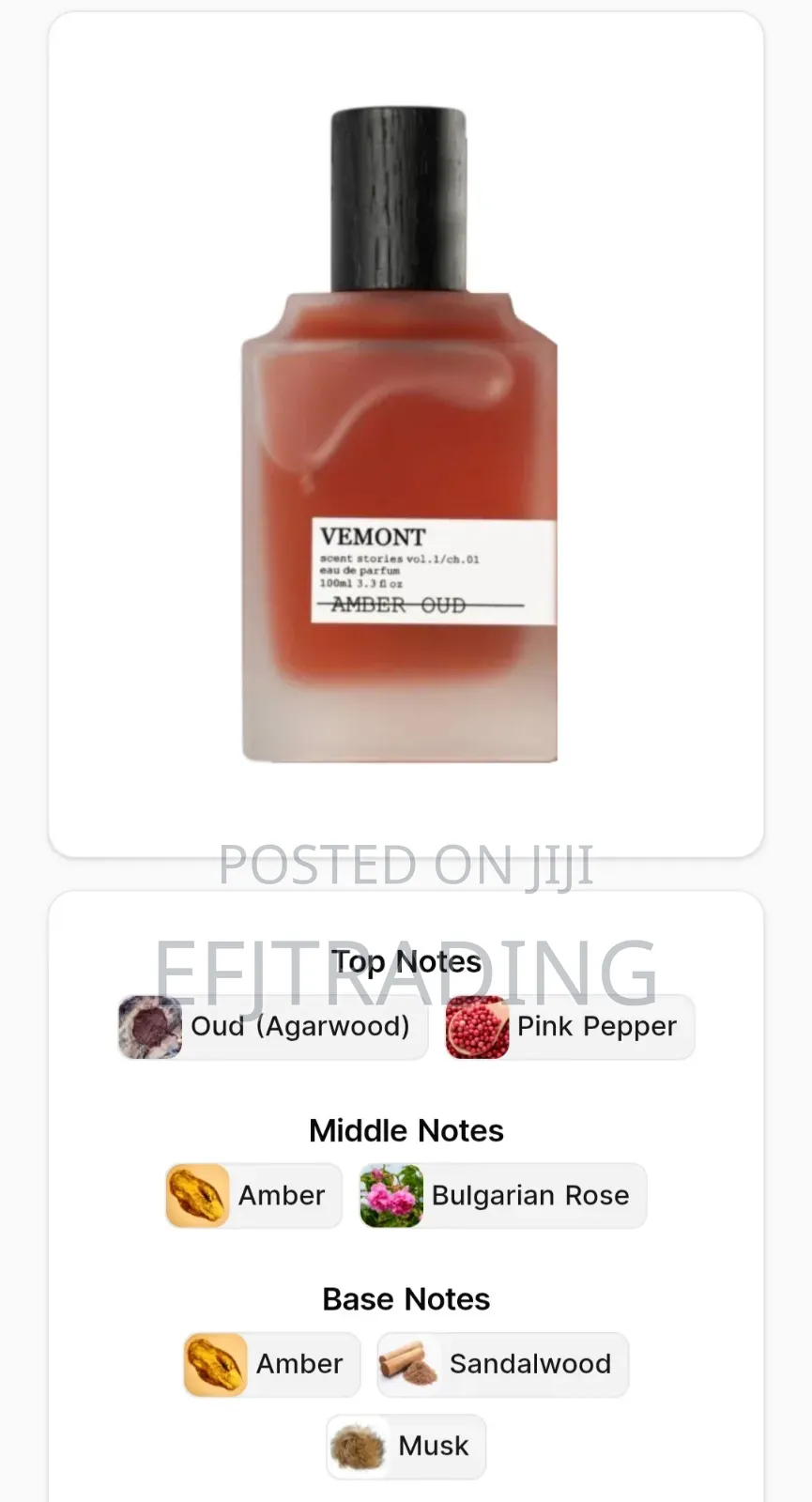
Task: Select the Amber stone icon under Middle Notes
Action: 198,1195
